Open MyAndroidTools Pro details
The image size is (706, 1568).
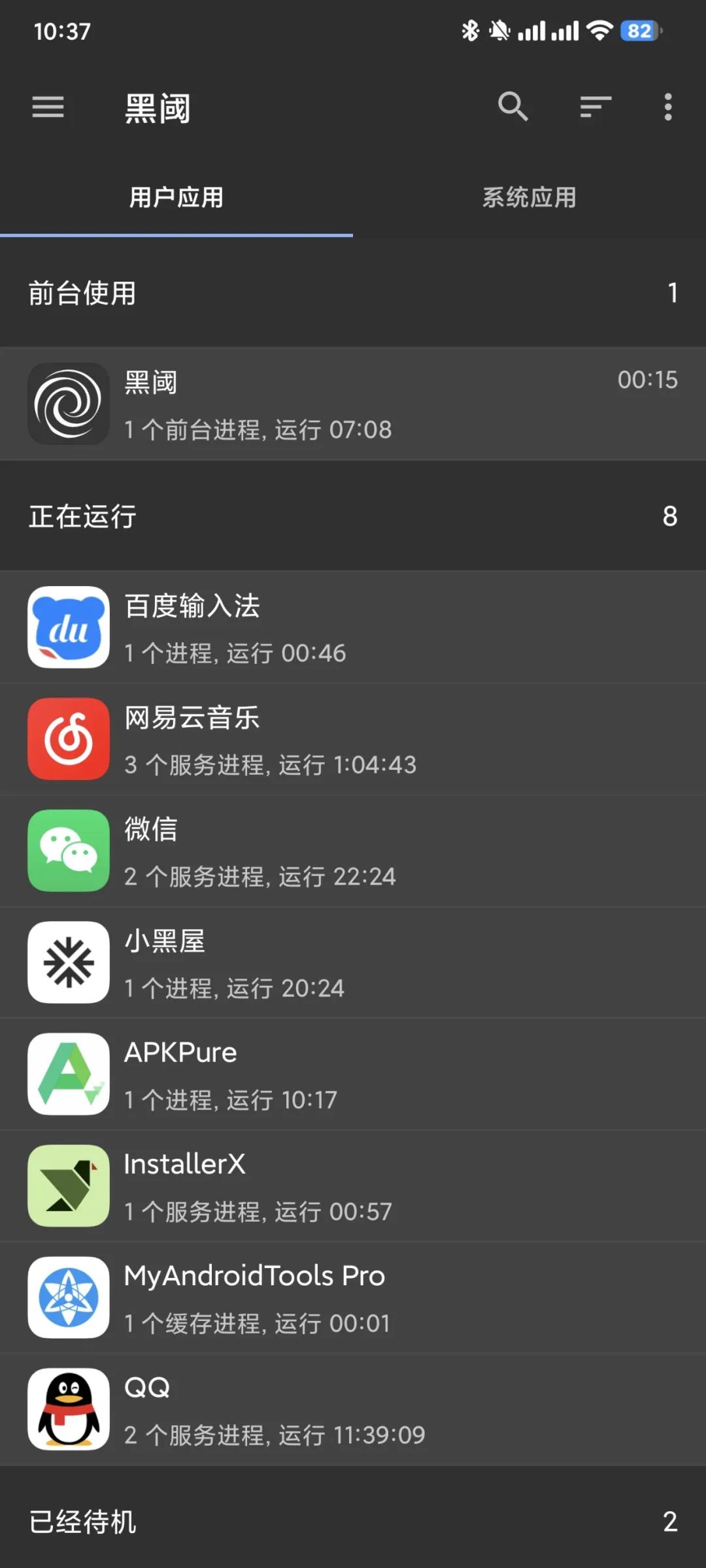353,1298
